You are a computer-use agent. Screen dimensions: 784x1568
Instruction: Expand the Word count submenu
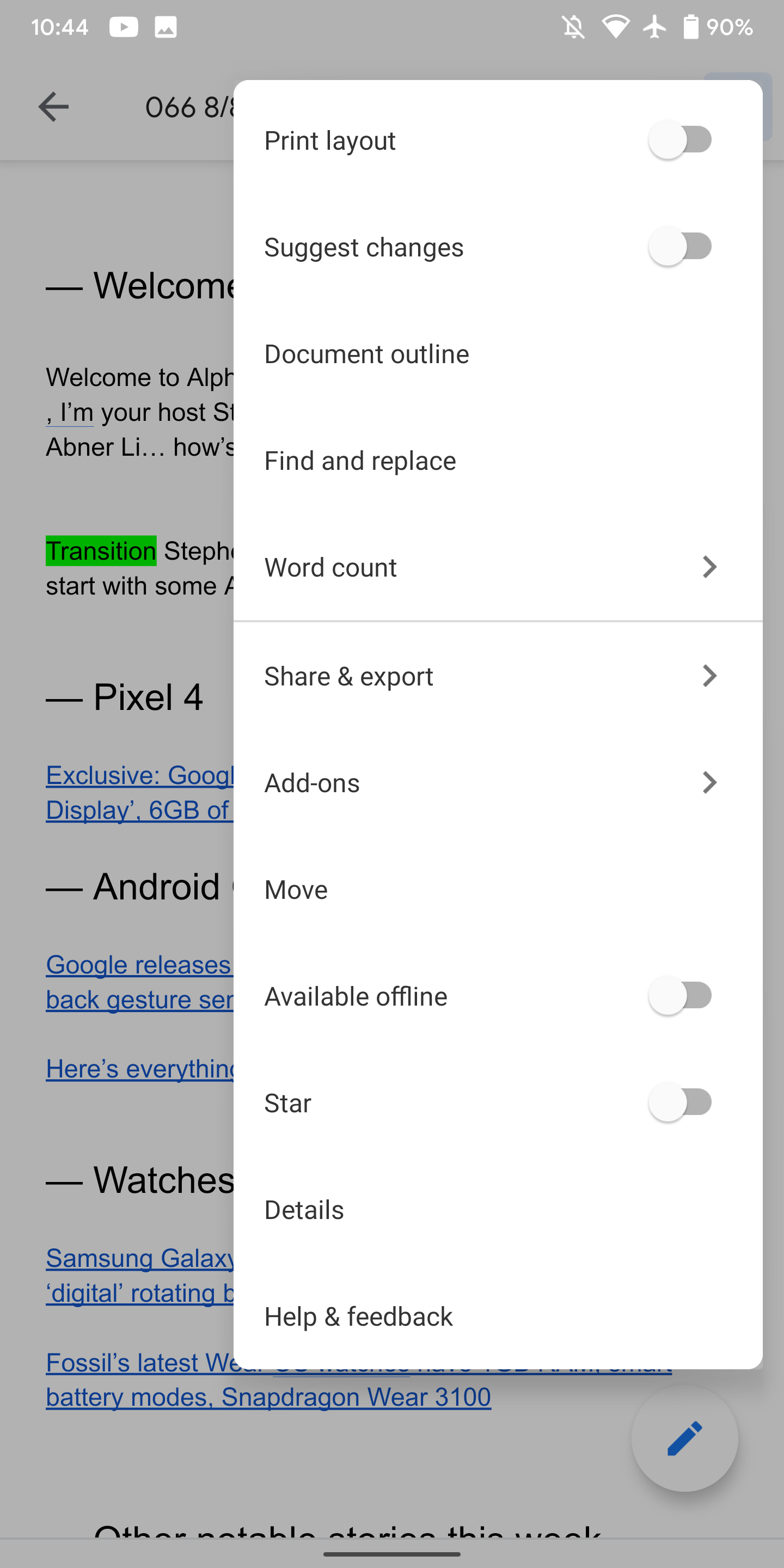709,567
